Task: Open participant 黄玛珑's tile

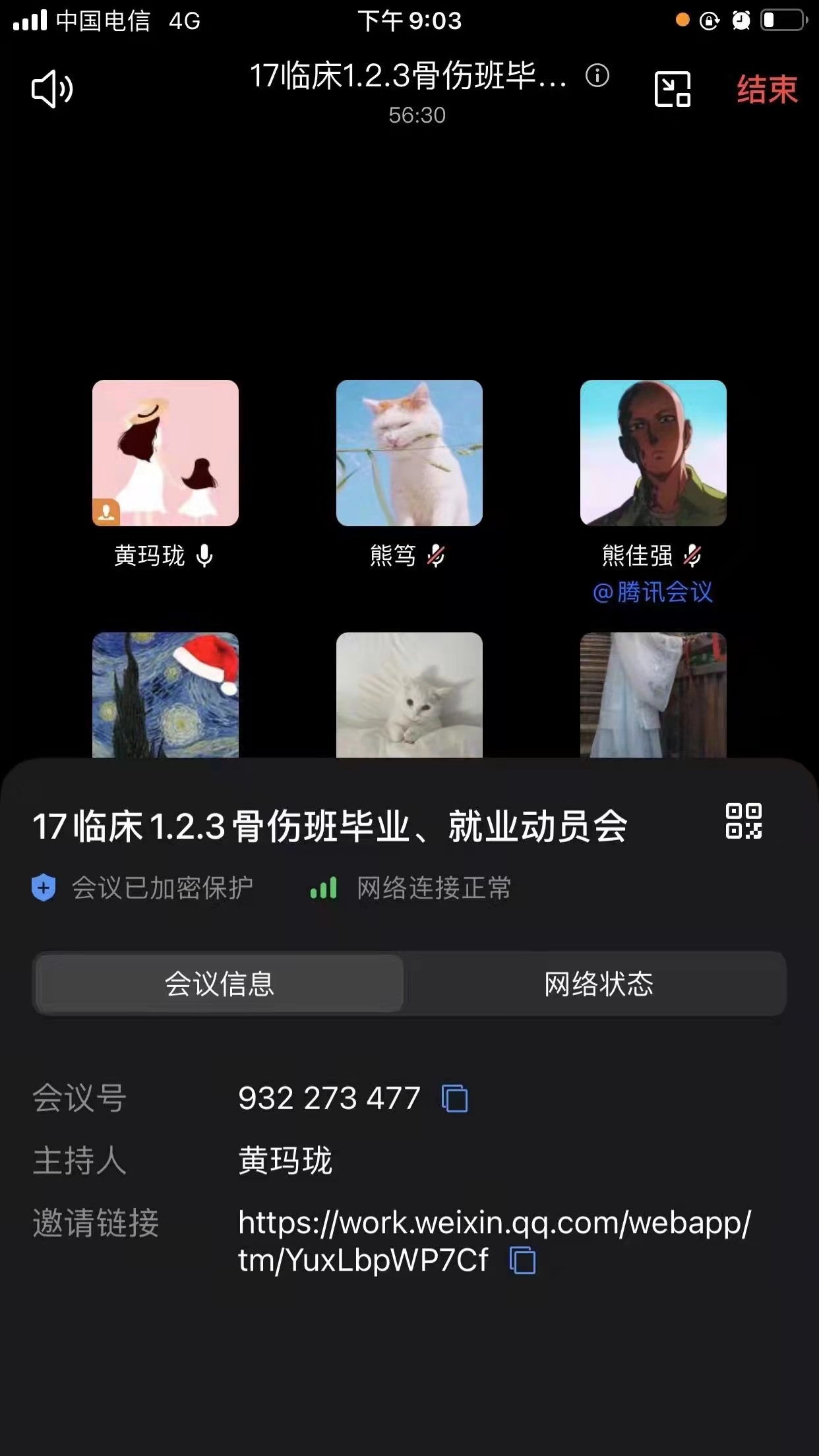Action: pyautogui.click(x=166, y=453)
